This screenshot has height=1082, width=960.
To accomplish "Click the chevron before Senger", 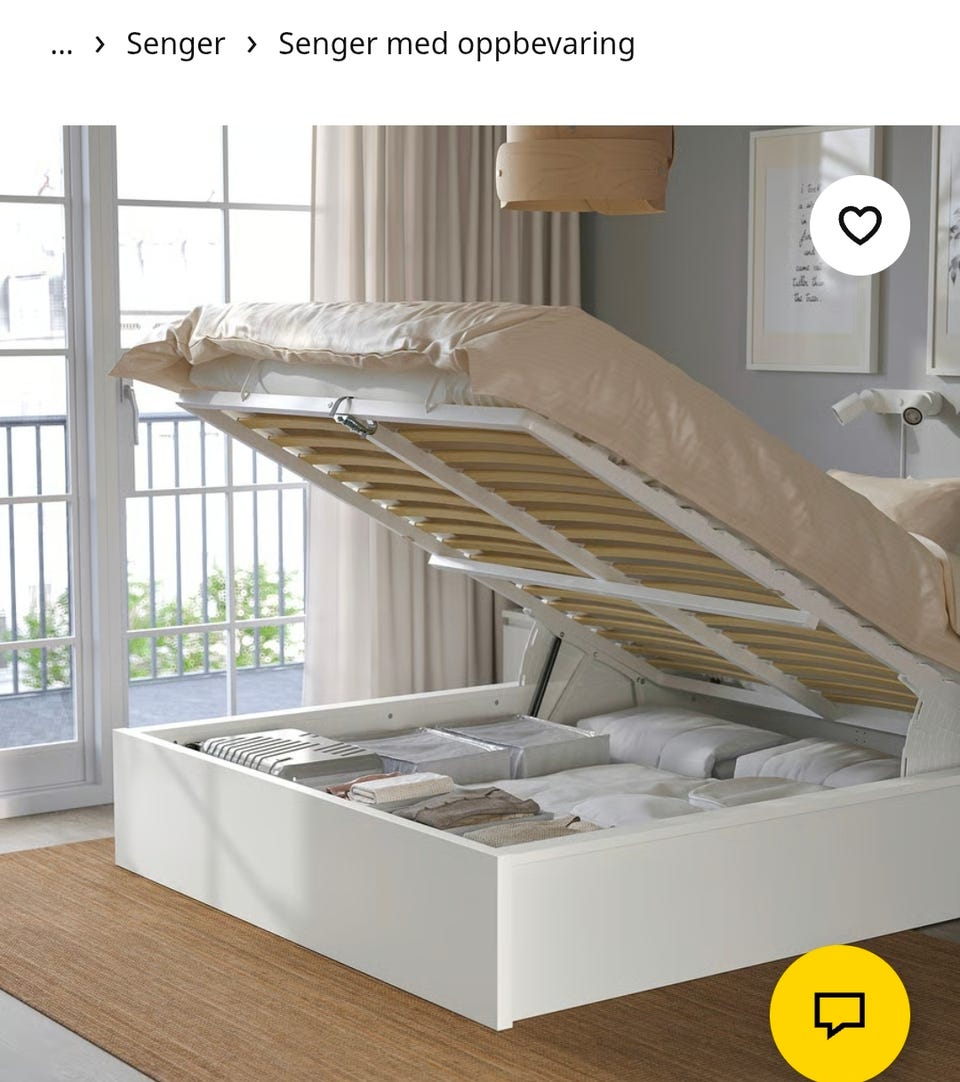I will tap(102, 44).
